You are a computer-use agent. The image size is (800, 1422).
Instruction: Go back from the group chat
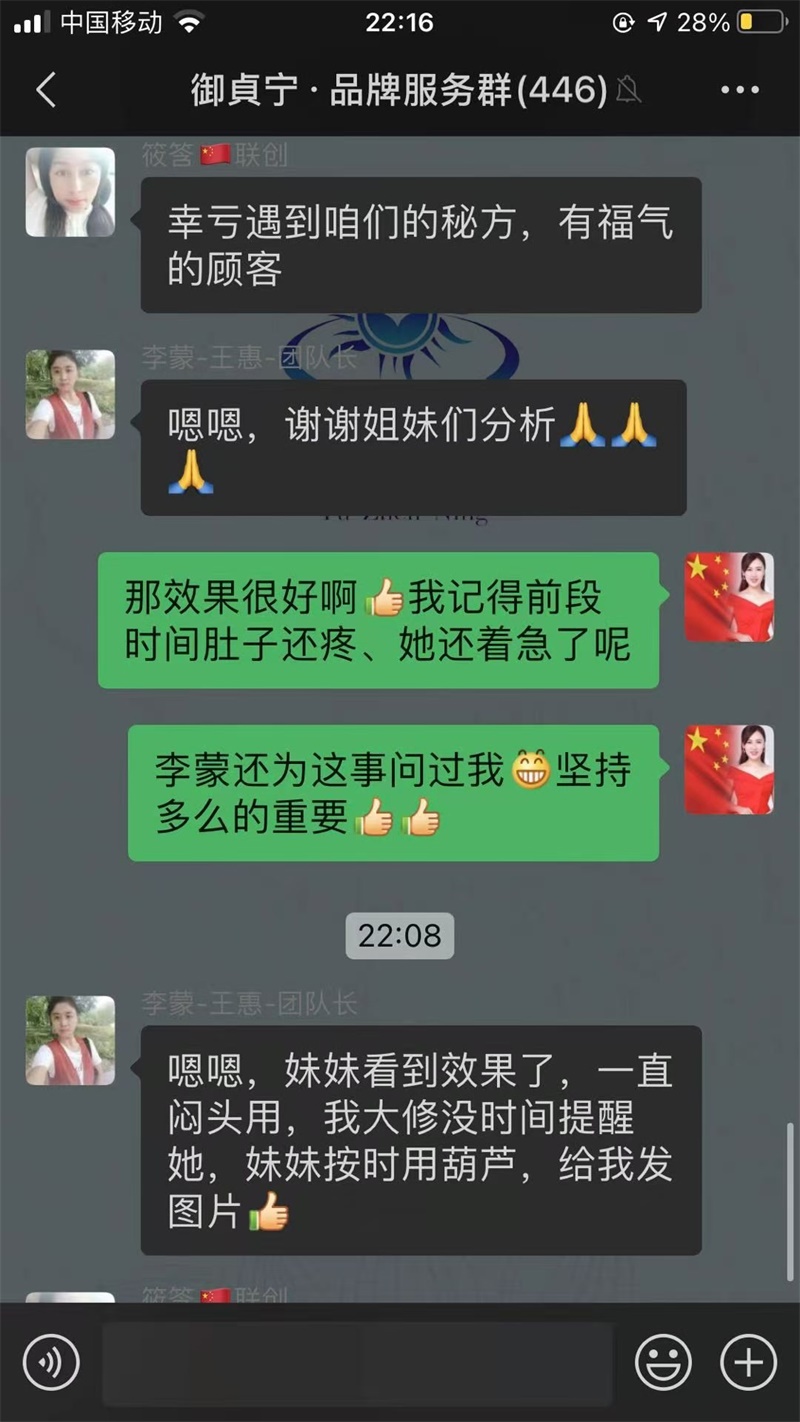point(45,91)
